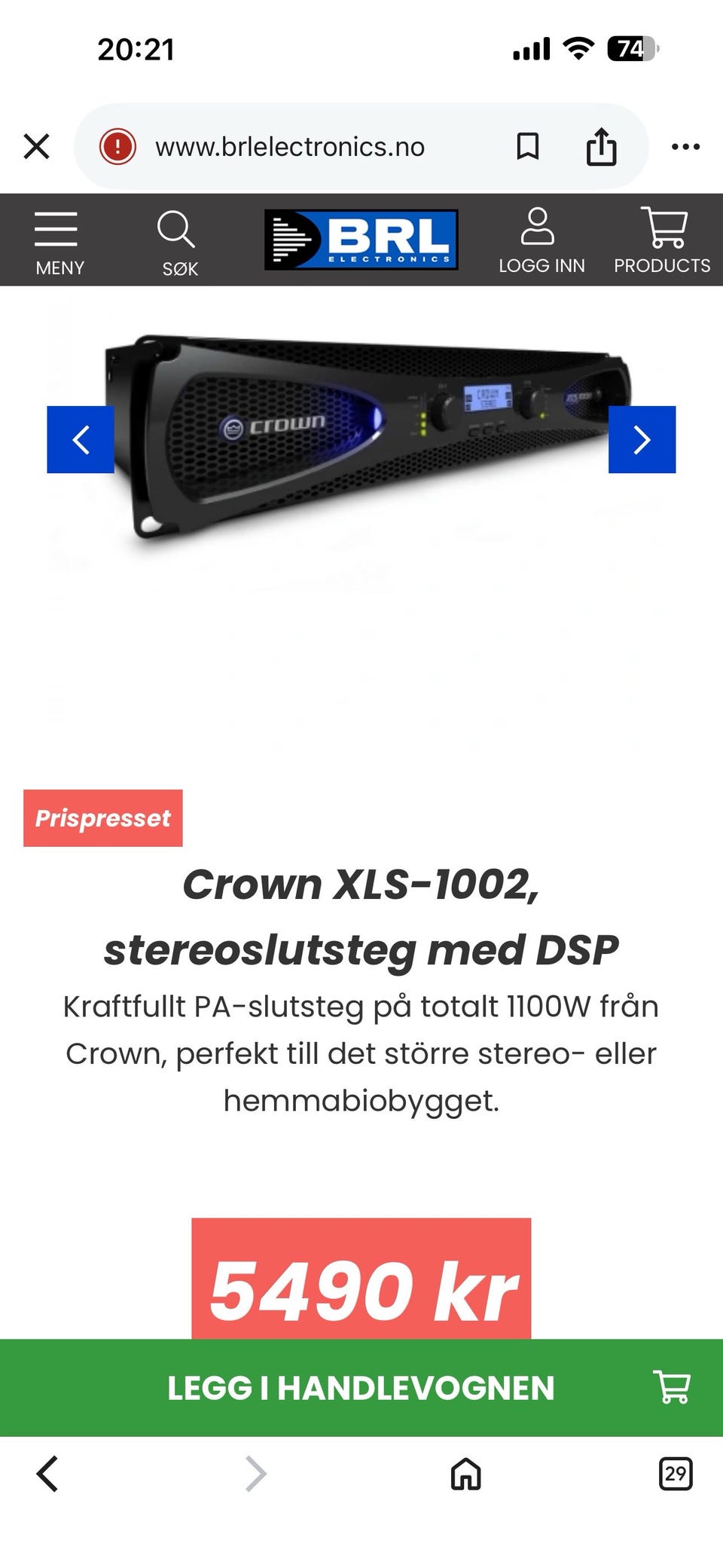
Task: Open the browser's three-dot overflow menu
Action: pyautogui.click(x=685, y=146)
